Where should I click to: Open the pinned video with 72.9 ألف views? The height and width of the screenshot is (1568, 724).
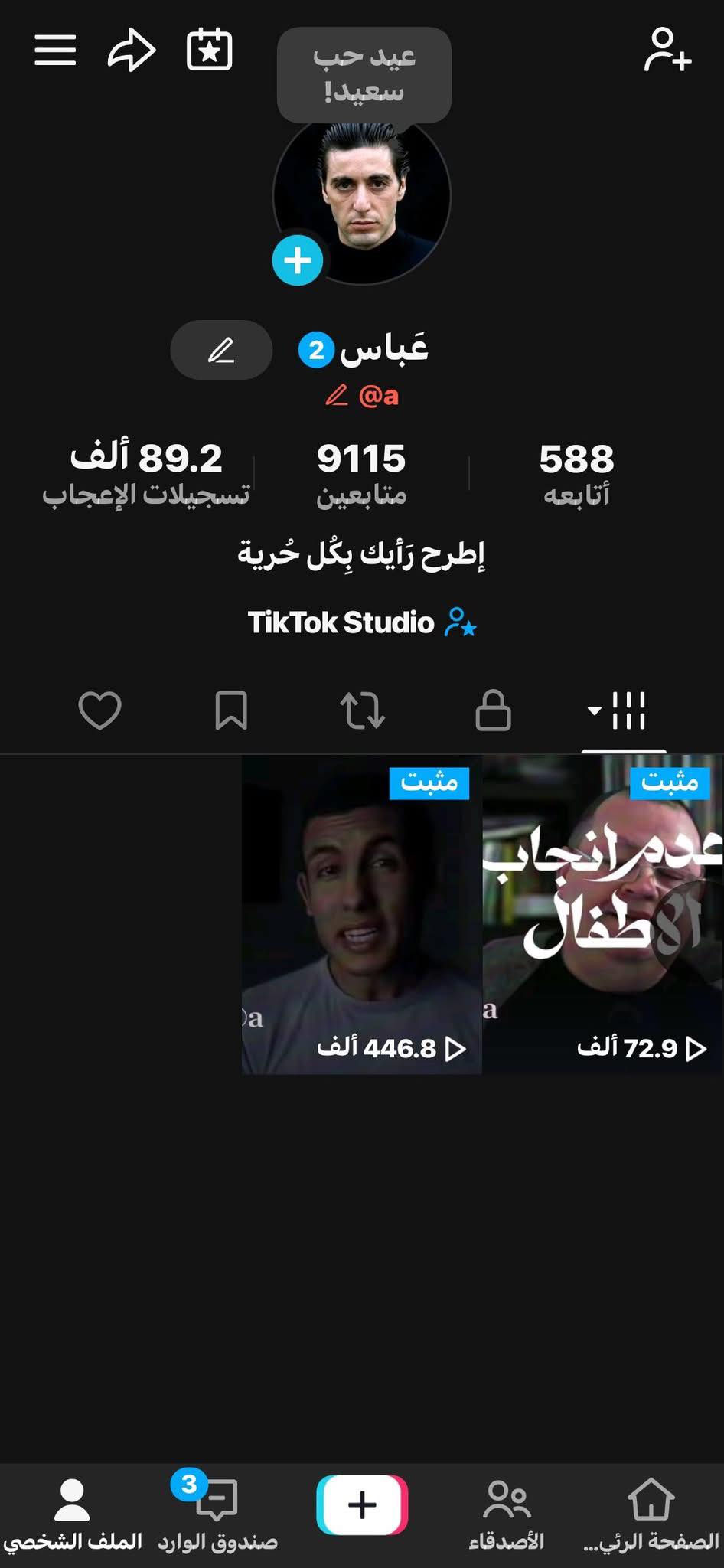click(603, 915)
